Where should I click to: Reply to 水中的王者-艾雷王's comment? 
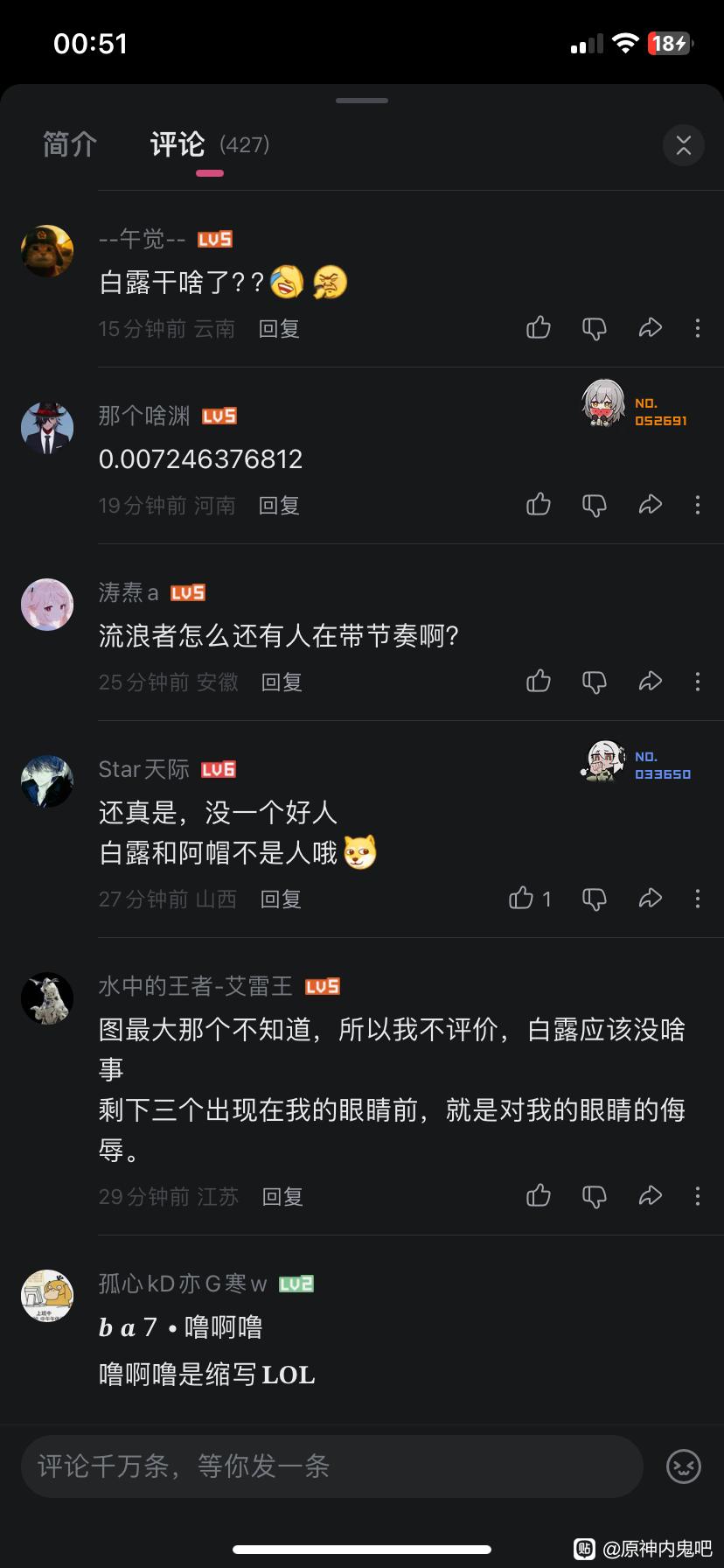tap(282, 1197)
